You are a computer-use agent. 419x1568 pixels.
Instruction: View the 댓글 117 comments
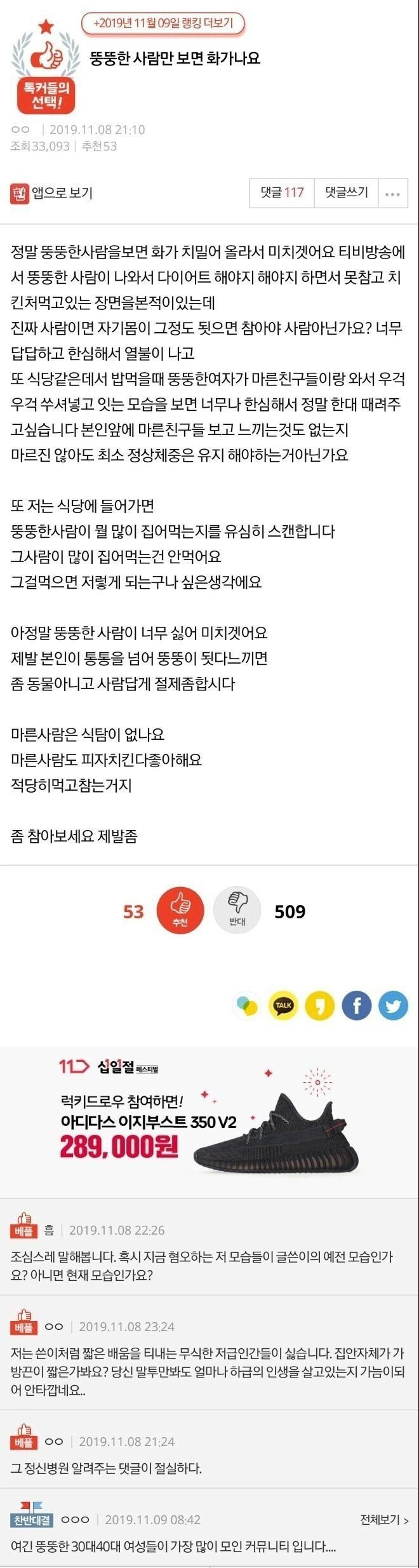[282, 192]
